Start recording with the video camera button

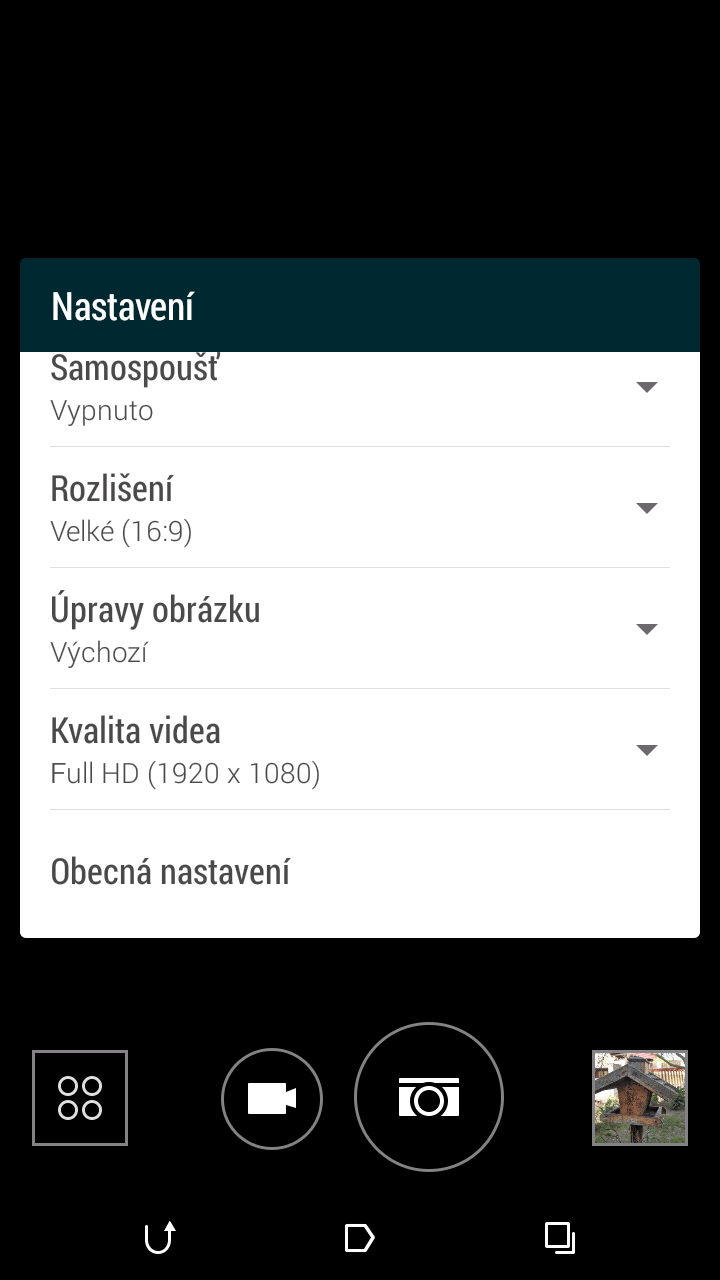point(272,1099)
